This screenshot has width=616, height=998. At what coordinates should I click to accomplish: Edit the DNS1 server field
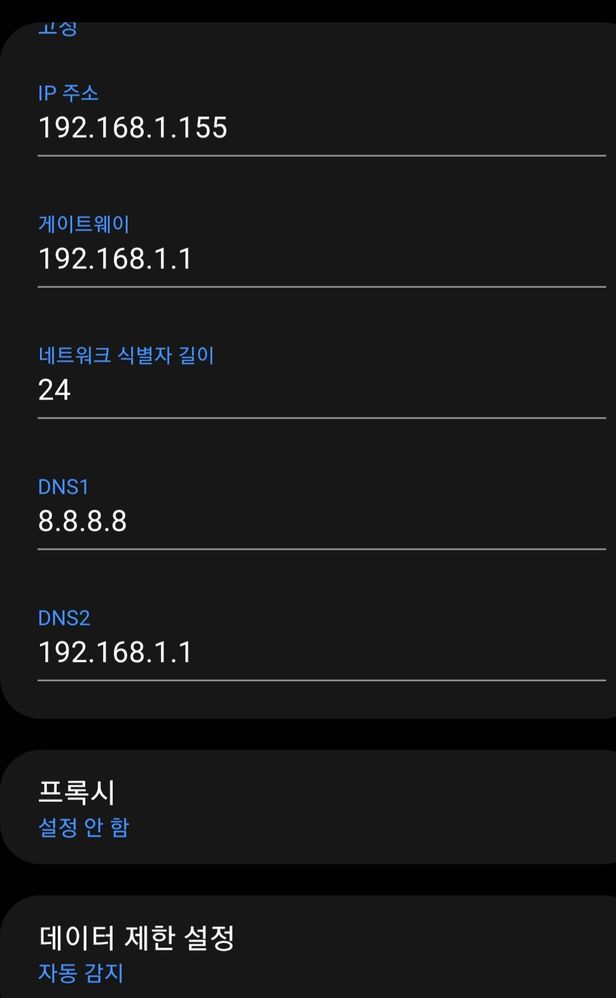(x=320, y=522)
